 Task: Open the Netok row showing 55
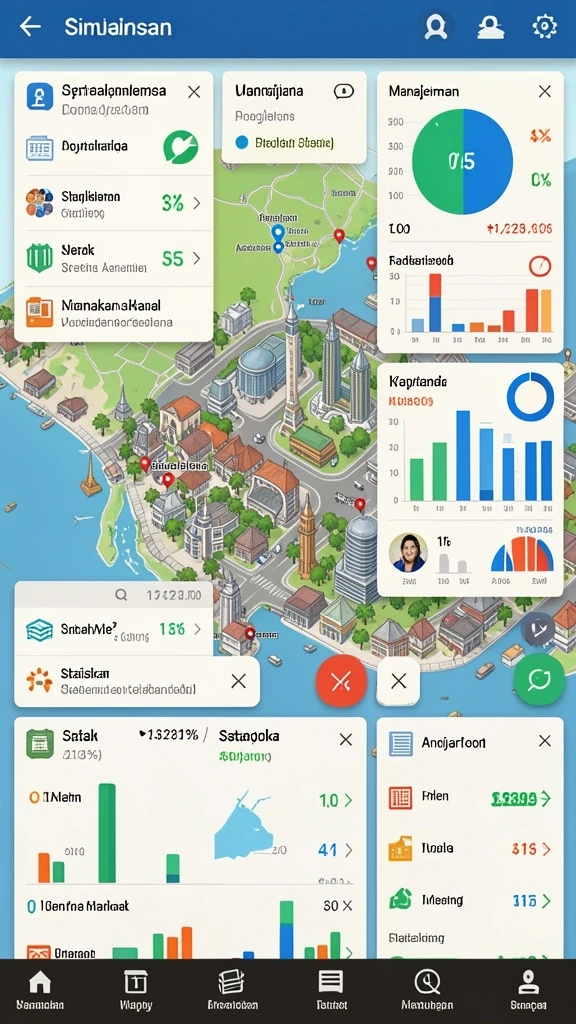114,259
